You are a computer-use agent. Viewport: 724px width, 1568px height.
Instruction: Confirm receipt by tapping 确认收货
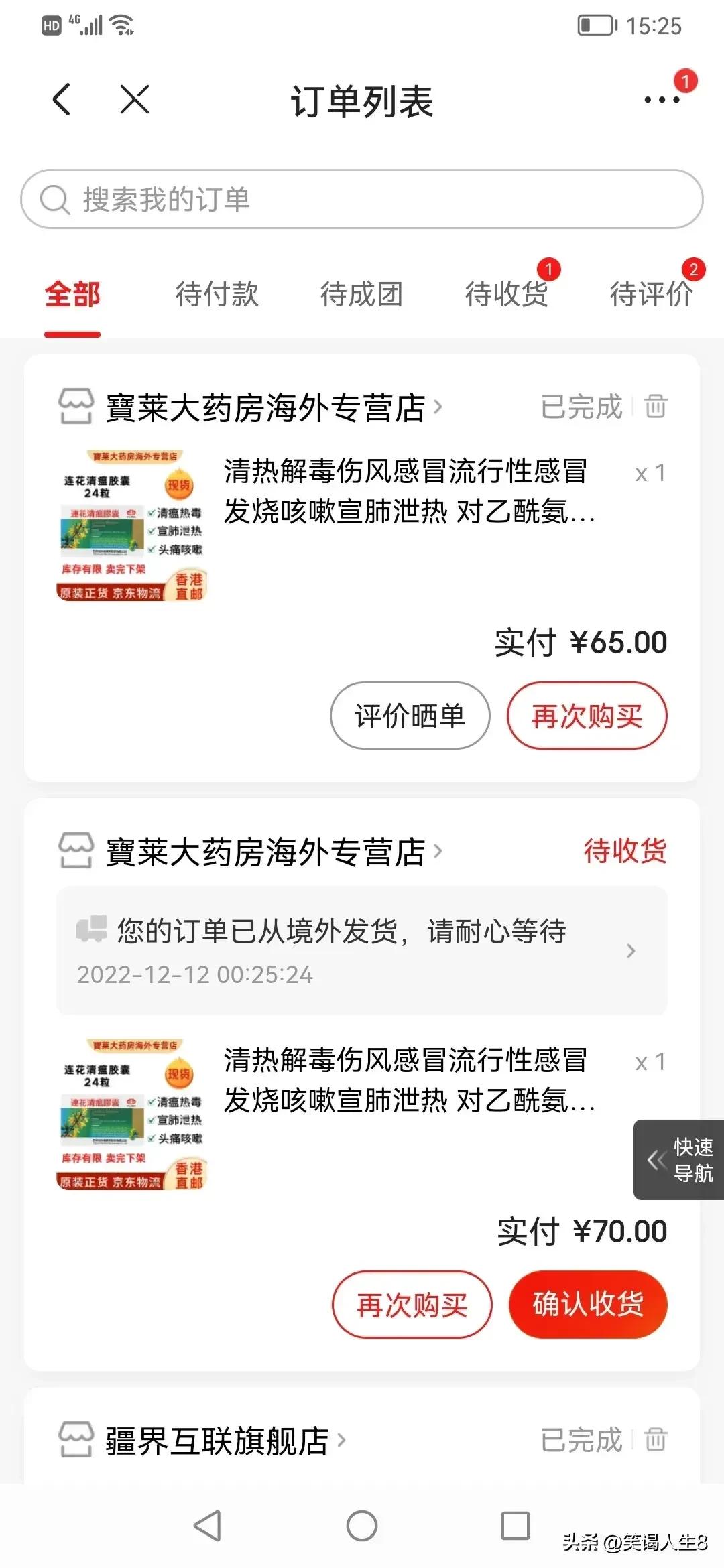[588, 1305]
